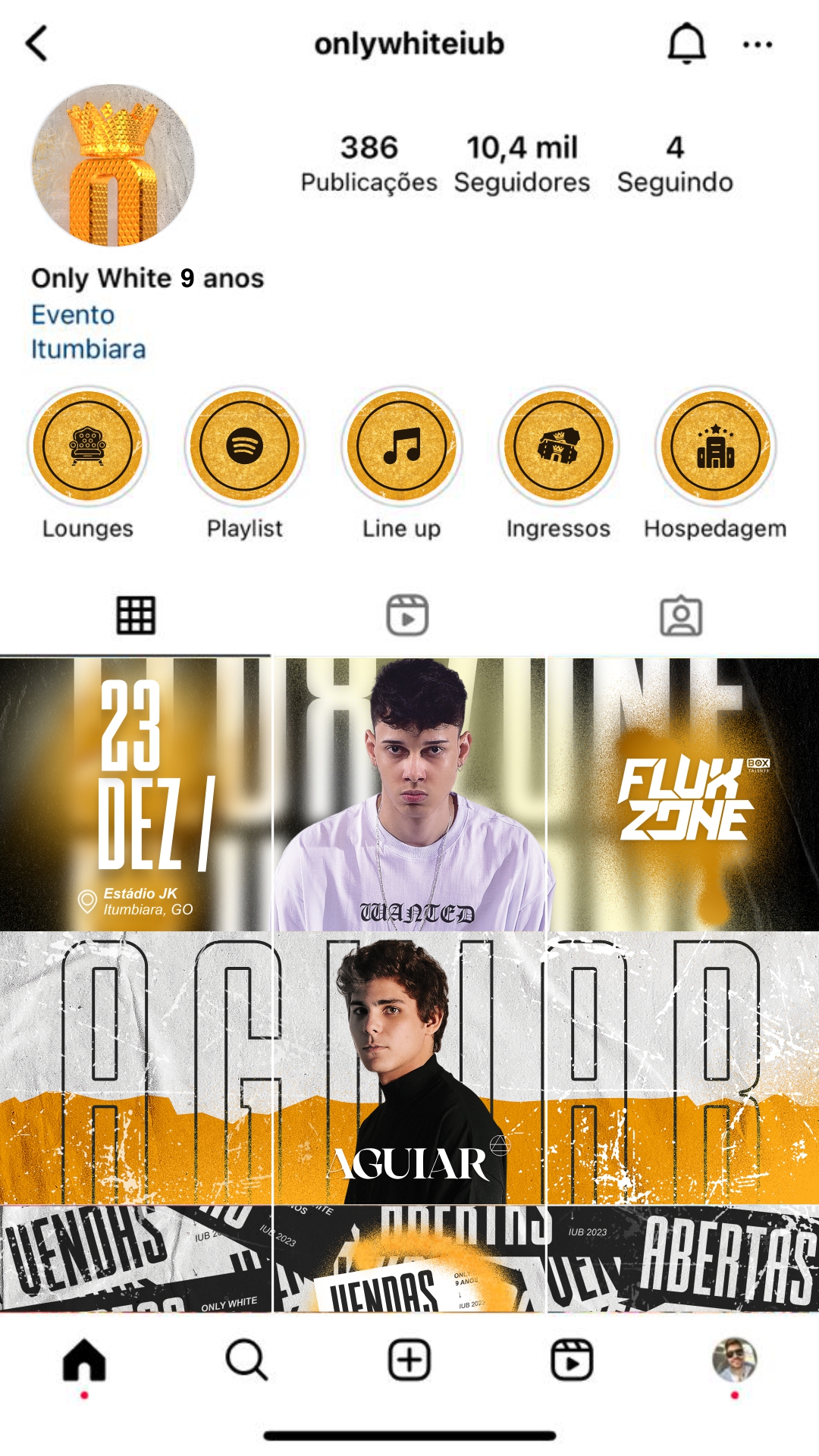Image resolution: width=819 pixels, height=1456 pixels.
Task: Open the Ingressos highlight
Action: pos(558,446)
